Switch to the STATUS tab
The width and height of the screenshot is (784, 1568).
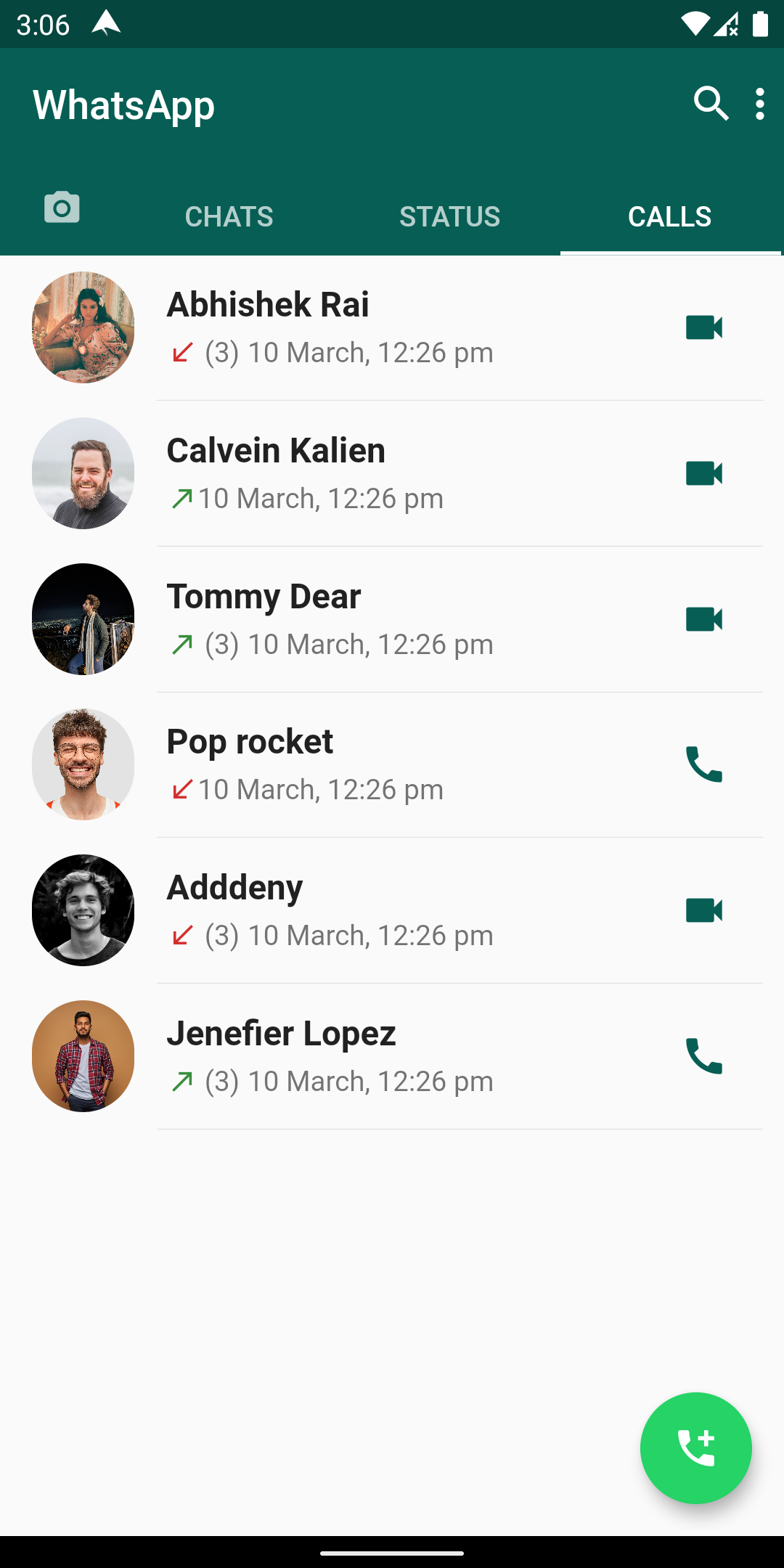449,216
